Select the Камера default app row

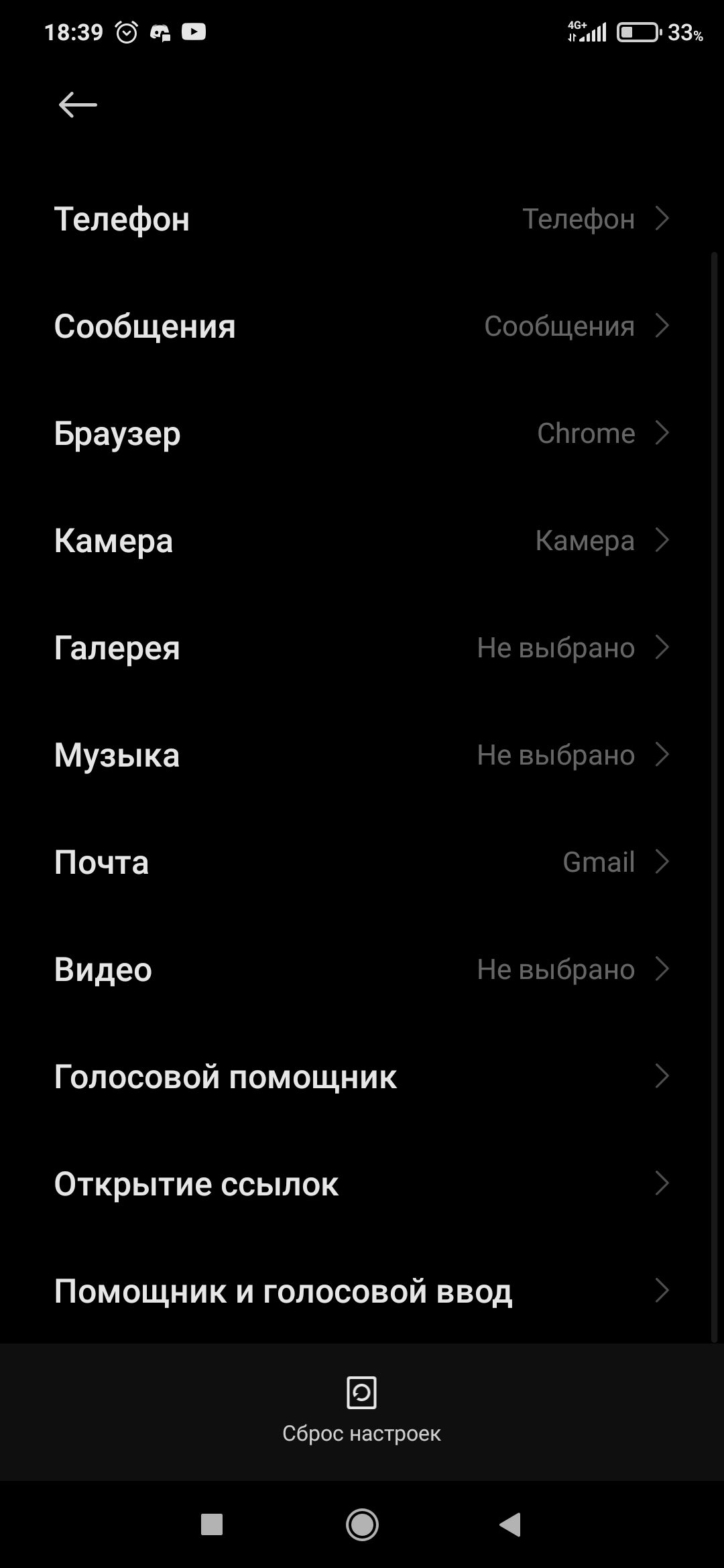tap(362, 541)
